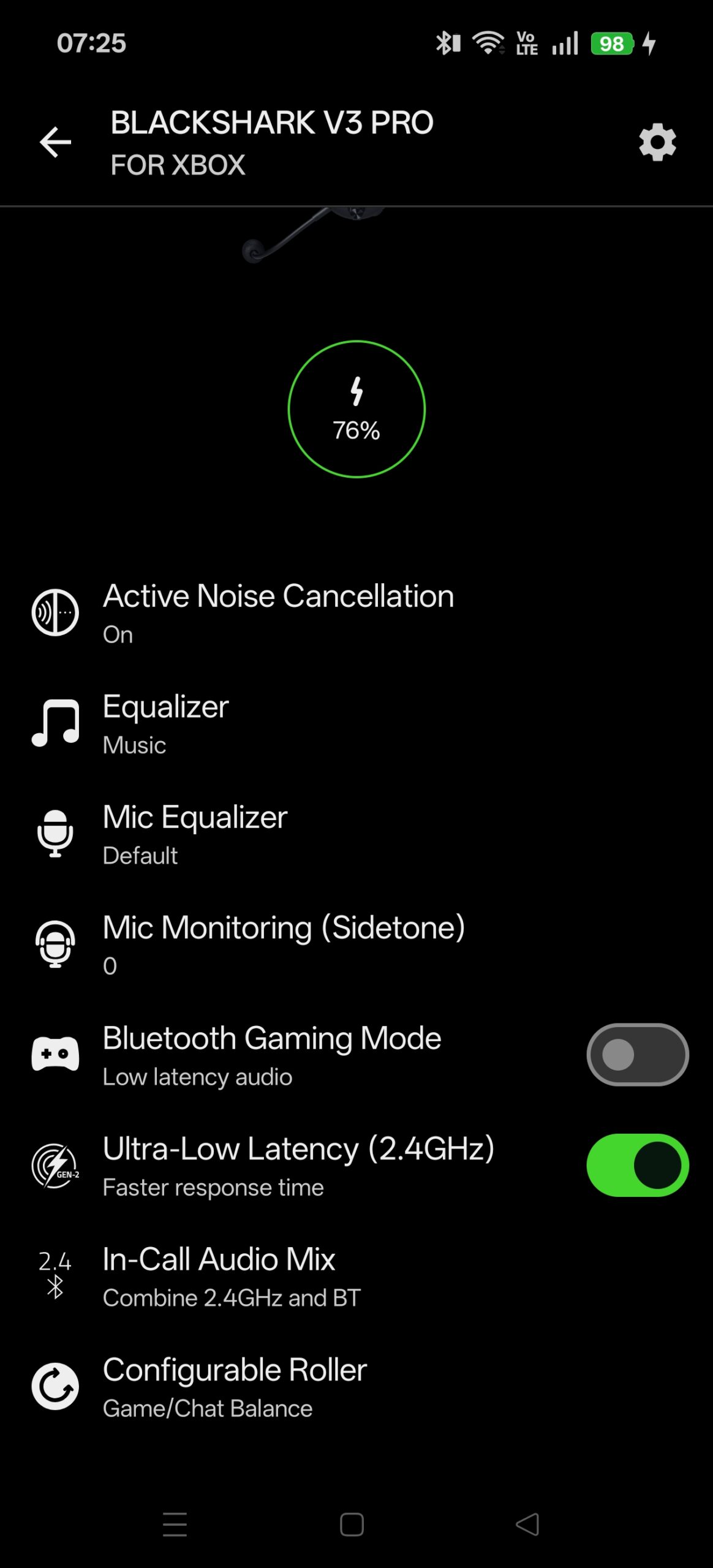Tap the system home button
Viewport: 713px width, 1568px height.
[352, 1524]
